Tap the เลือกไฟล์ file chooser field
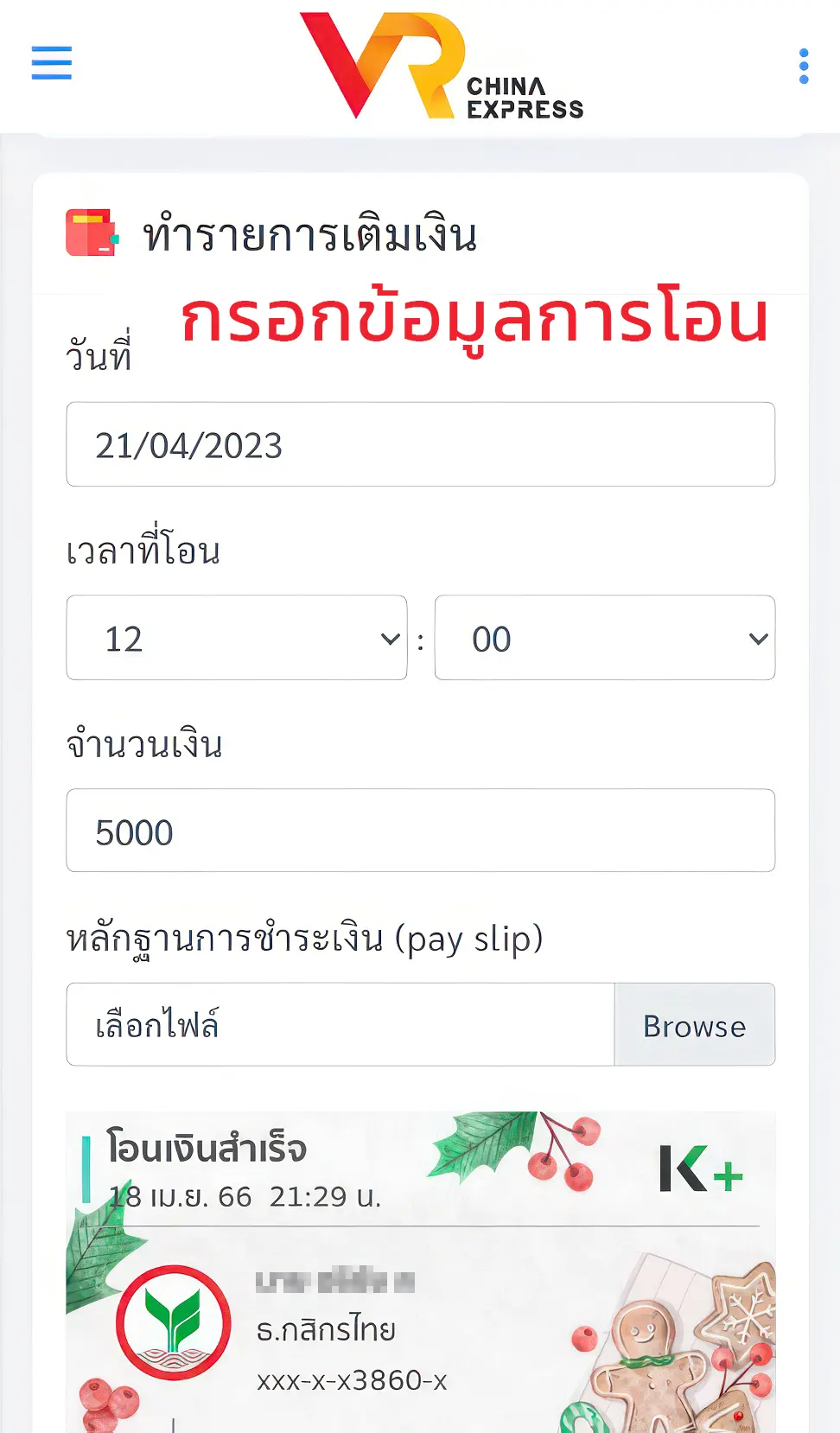The height and width of the screenshot is (1433, 840). [340, 1025]
